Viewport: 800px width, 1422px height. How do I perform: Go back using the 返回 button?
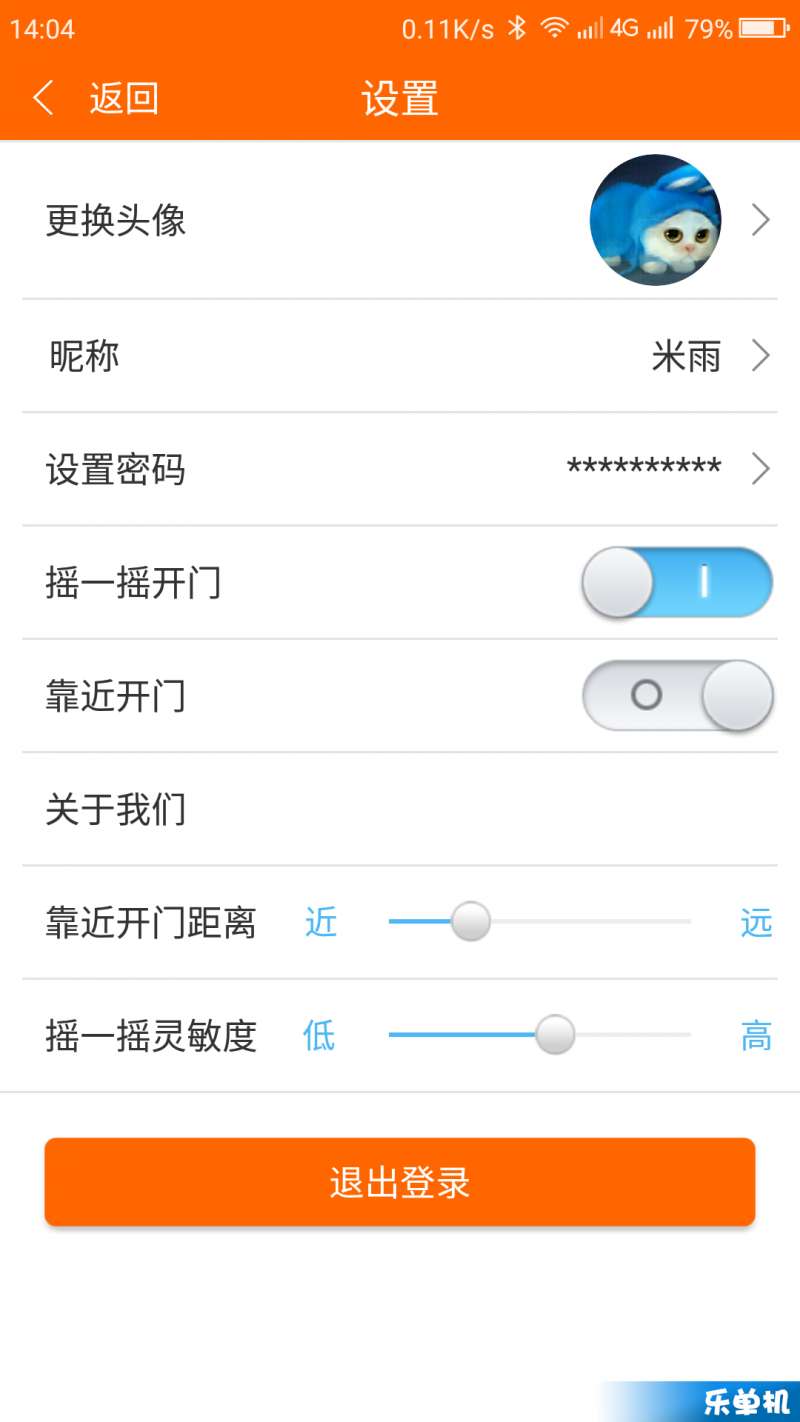95,98
